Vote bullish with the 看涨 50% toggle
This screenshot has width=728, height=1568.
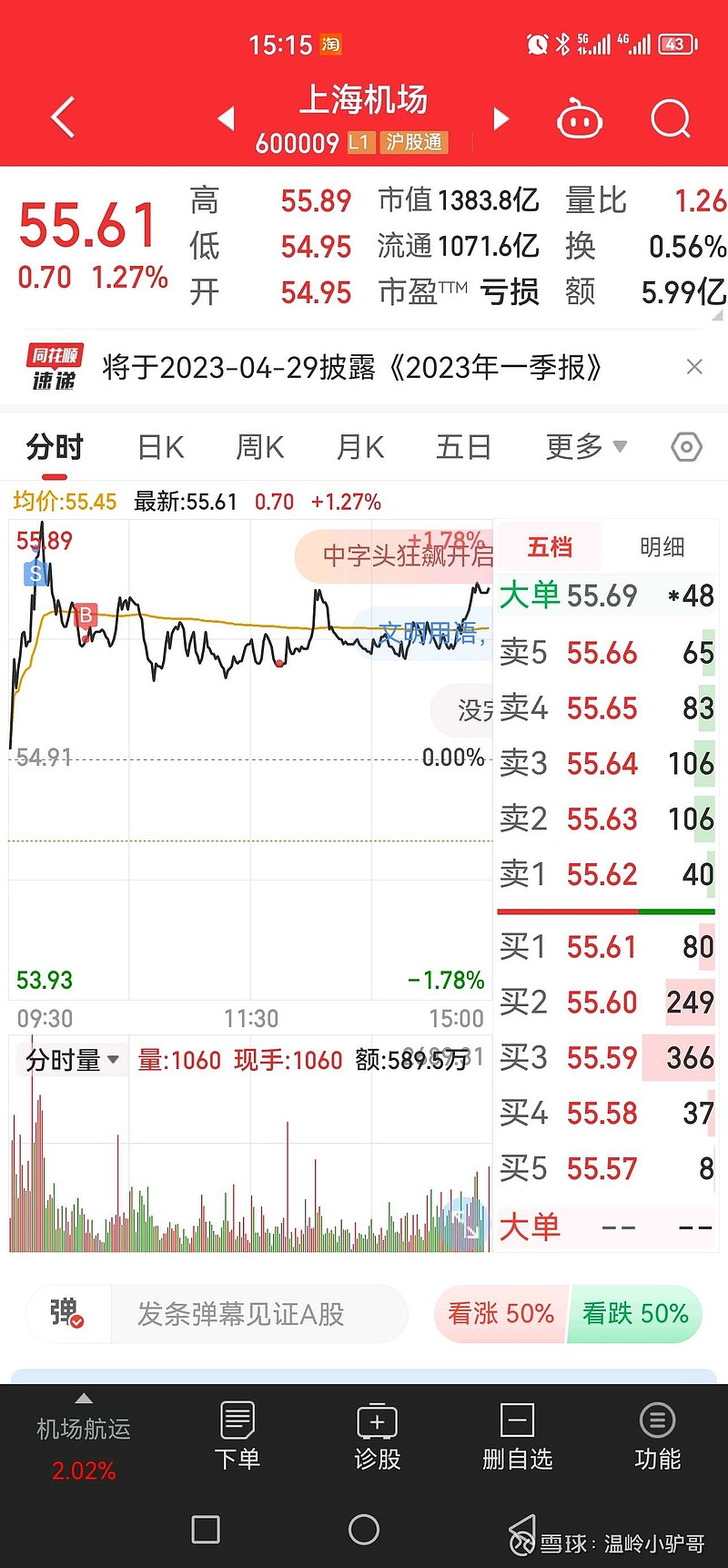pyautogui.click(x=499, y=1314)
